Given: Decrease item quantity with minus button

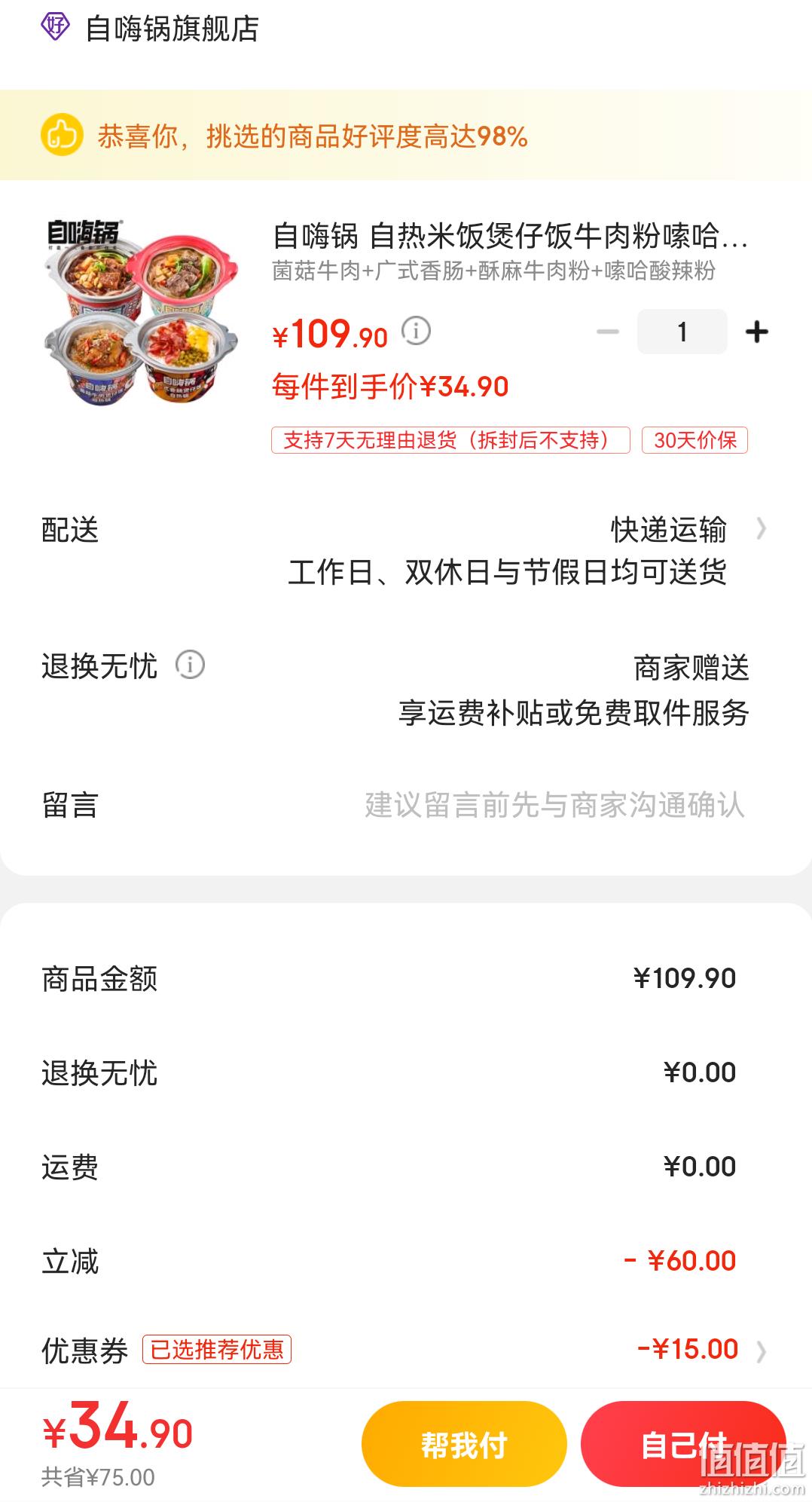Looking at the screenshot, I should point(607,332).
